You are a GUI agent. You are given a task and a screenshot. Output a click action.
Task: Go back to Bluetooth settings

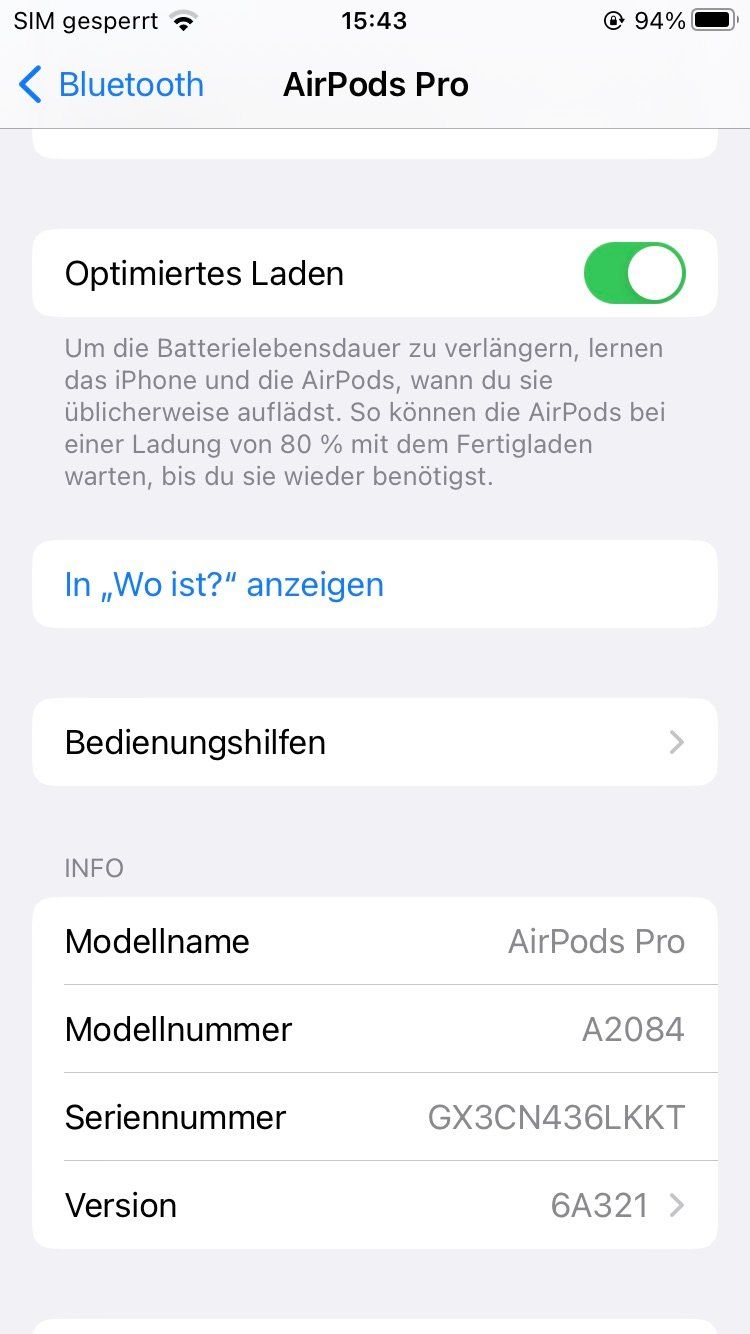click(110, 85)
